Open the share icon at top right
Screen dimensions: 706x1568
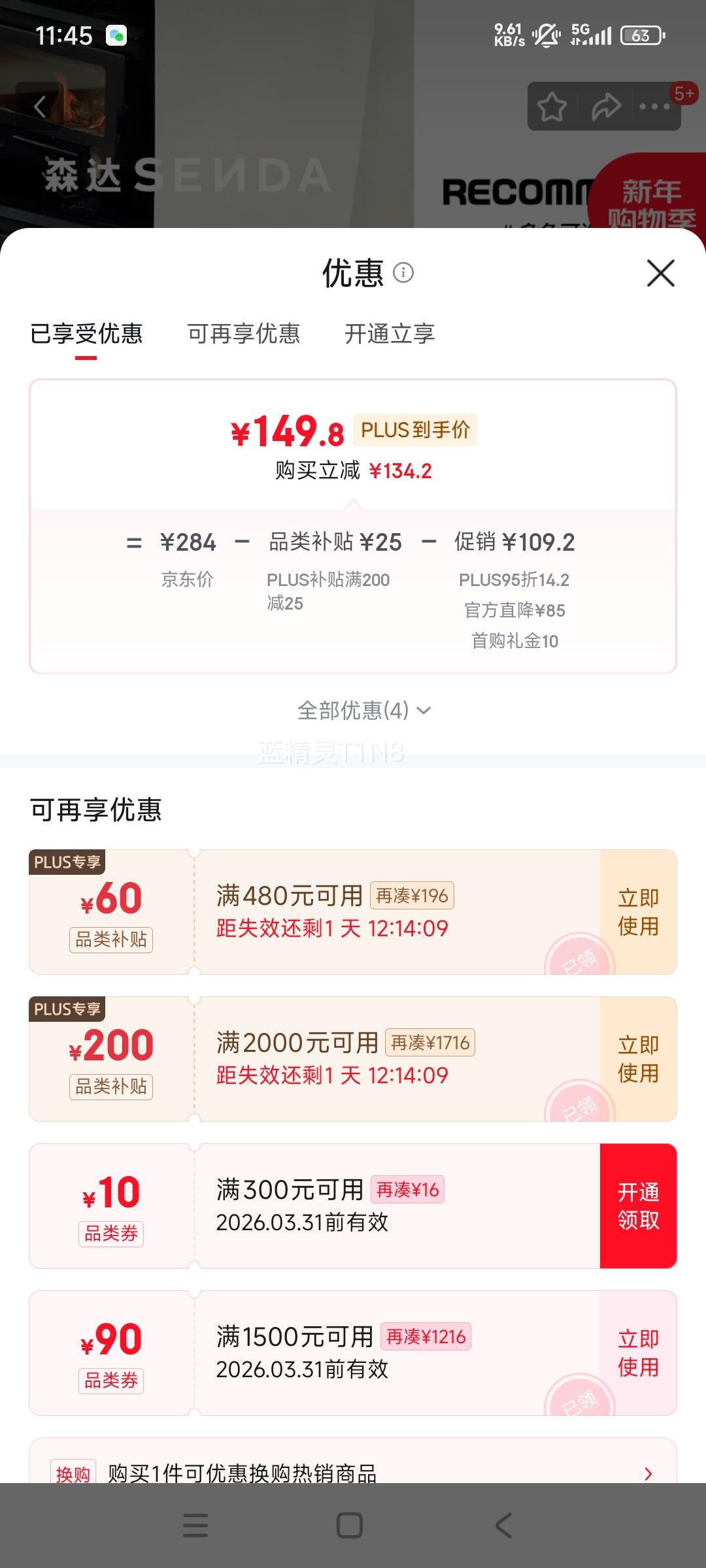(x=605, y=105)
